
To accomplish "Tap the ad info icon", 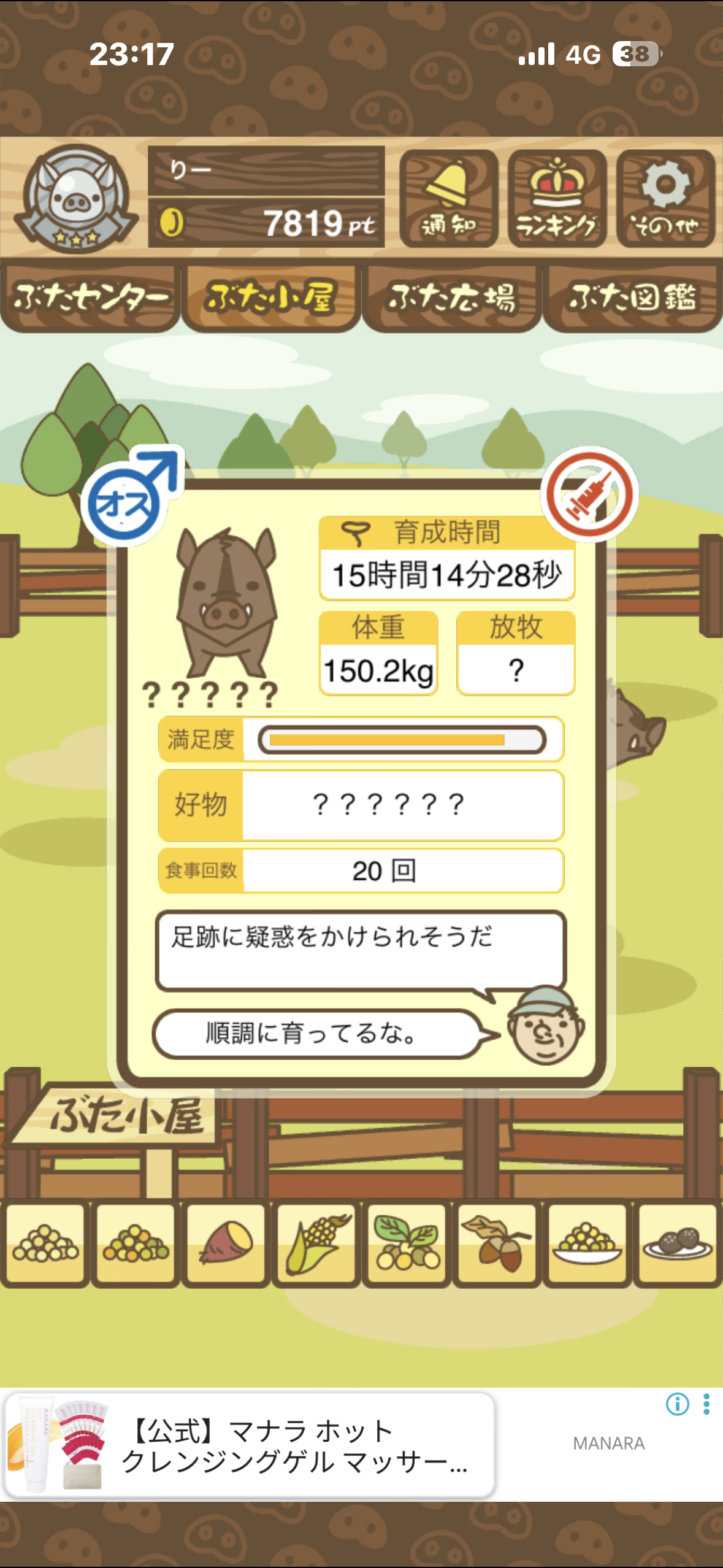I will click(x=677, y=1404).
